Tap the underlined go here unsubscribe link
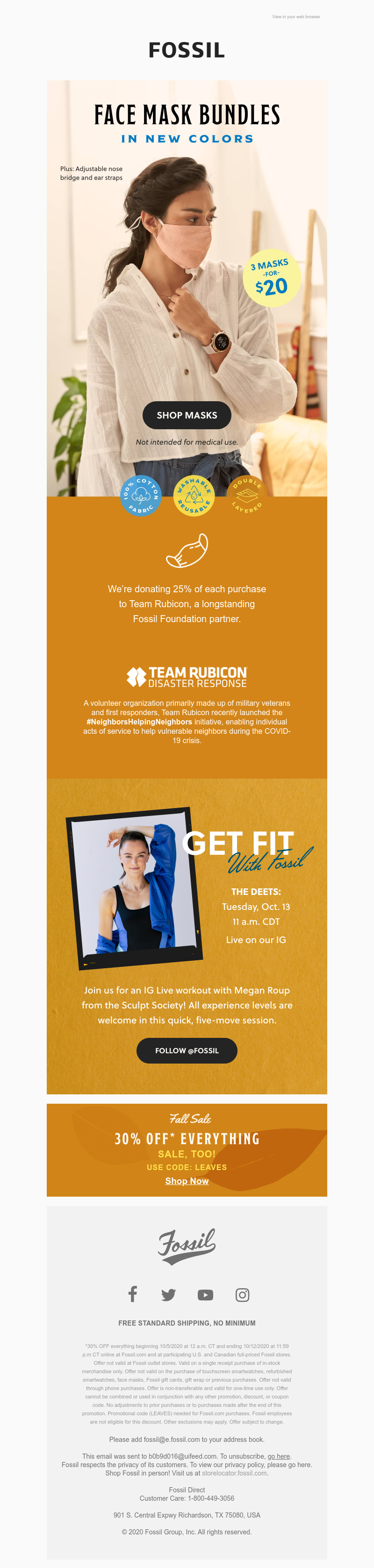 tap(279, 1457)
